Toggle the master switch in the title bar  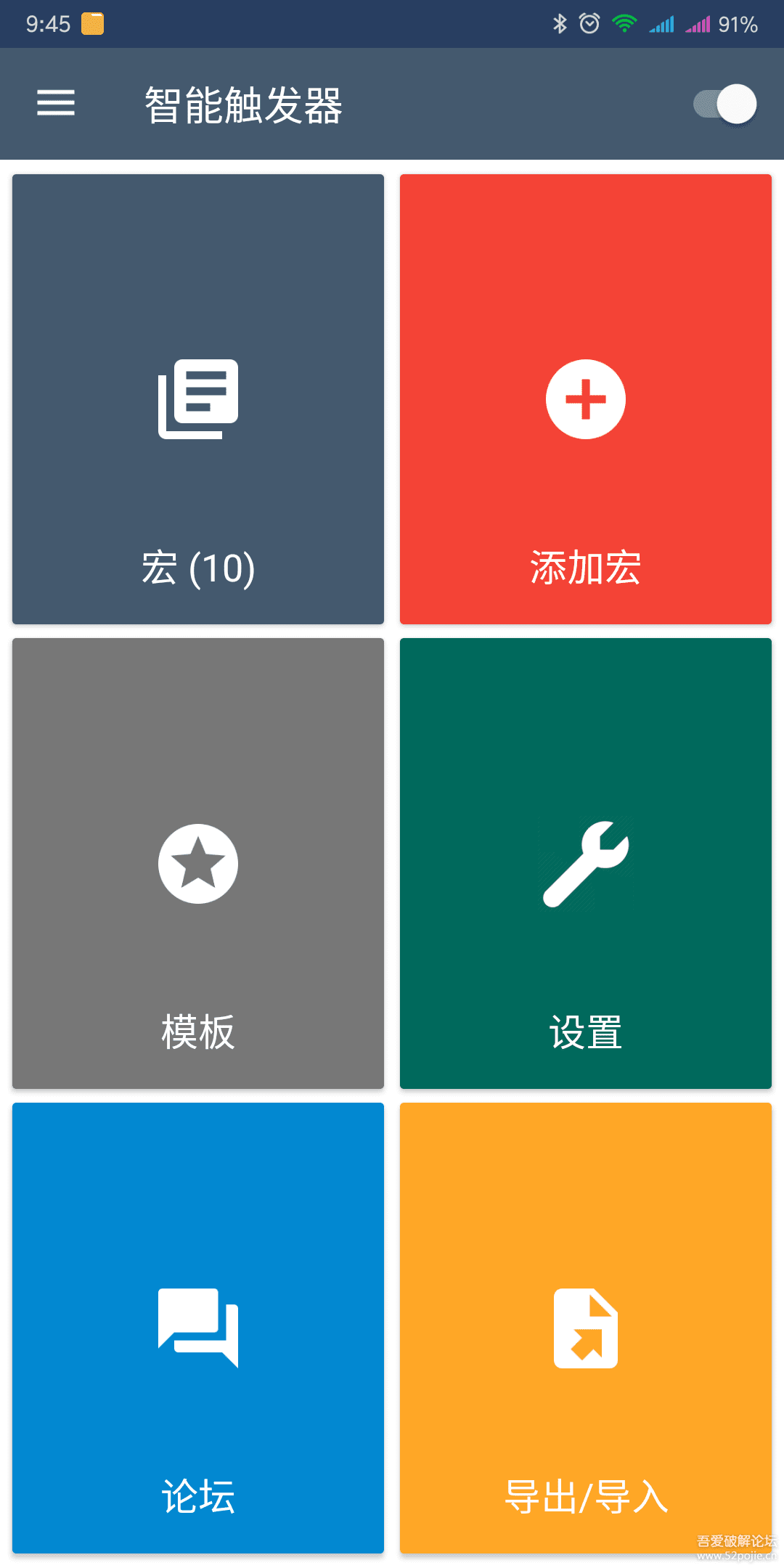coord(722,104)
